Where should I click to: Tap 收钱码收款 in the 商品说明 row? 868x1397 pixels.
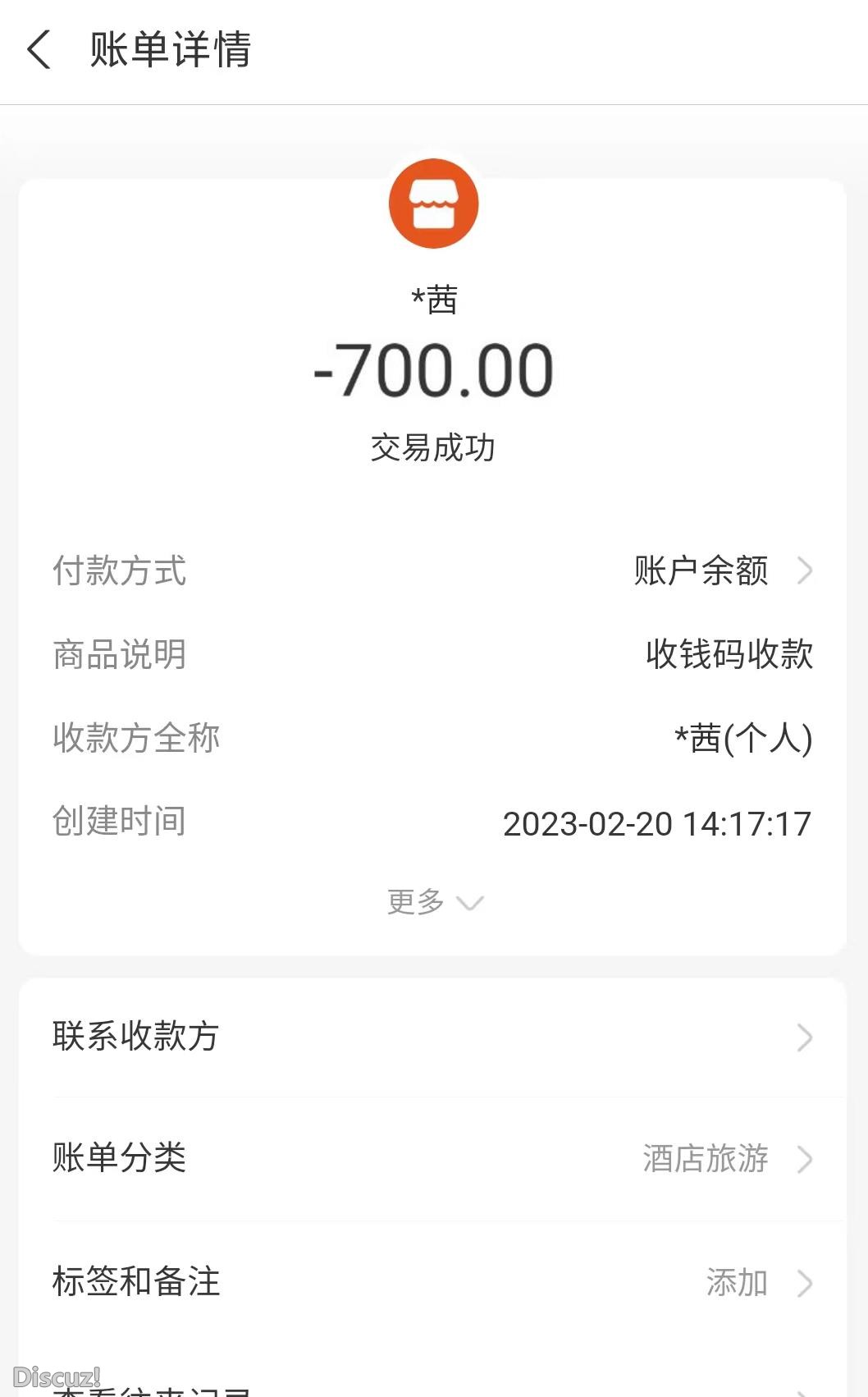click(729, 655)
